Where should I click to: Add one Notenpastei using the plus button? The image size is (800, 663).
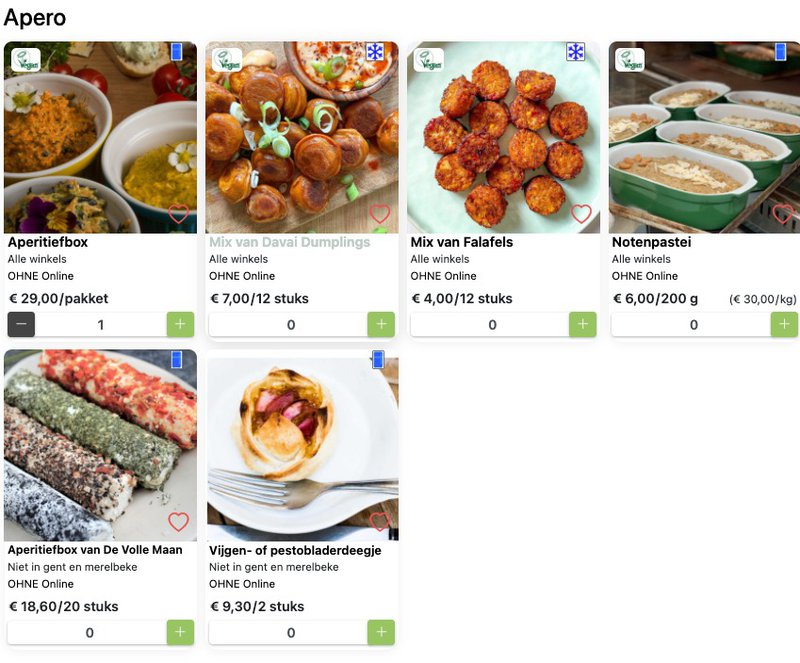[x=784, y=324]
